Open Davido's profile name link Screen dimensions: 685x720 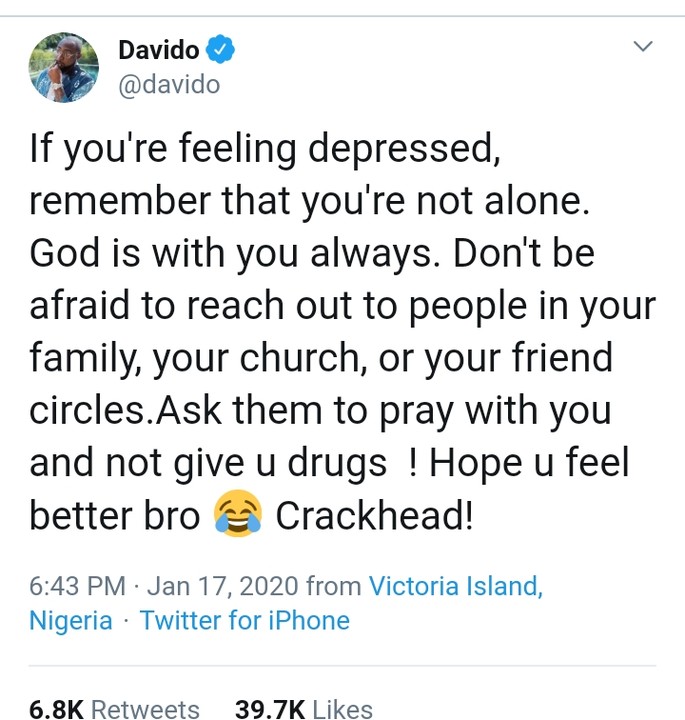160,49
